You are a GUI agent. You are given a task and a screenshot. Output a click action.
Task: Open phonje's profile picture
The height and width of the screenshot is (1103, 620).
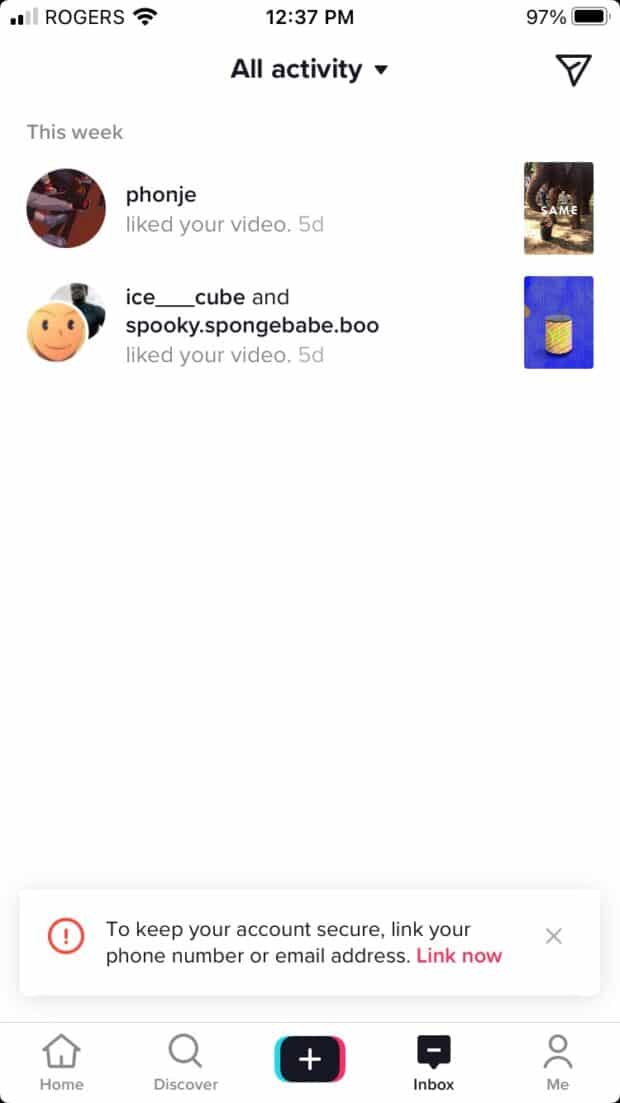[66, 208]
